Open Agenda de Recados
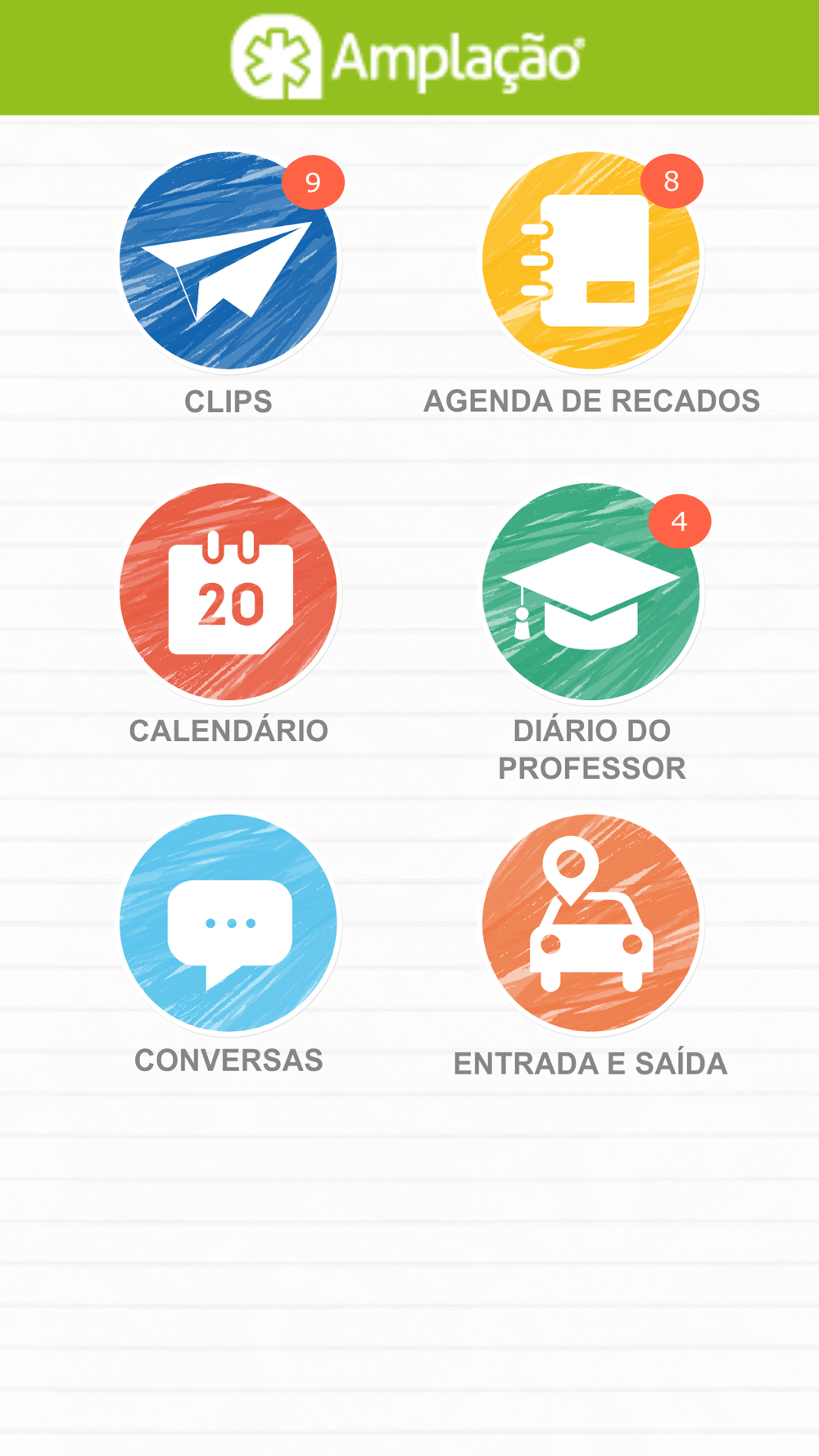Screen dimensions: 819x1456 click(591, 260)
